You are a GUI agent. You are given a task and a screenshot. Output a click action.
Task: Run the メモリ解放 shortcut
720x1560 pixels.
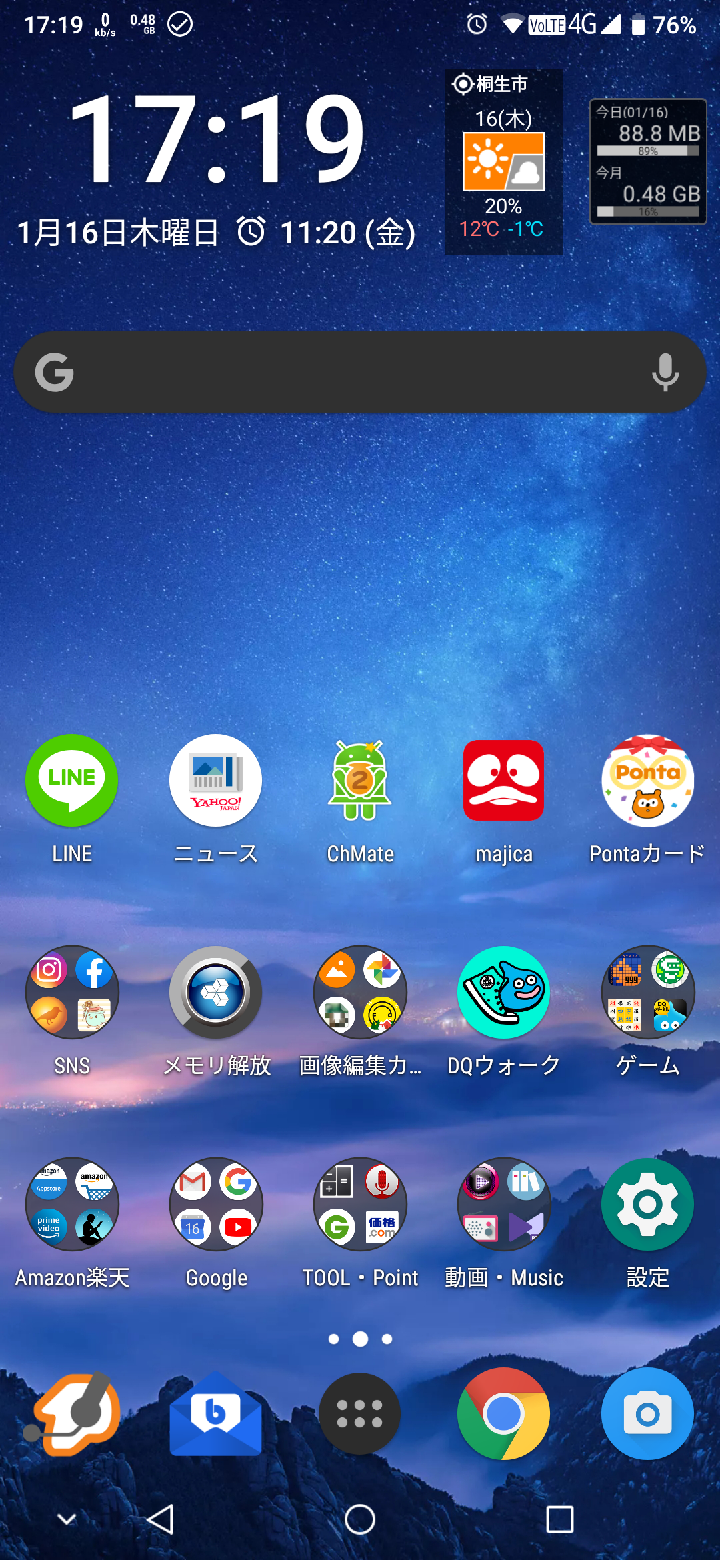(x=216, y=993)
